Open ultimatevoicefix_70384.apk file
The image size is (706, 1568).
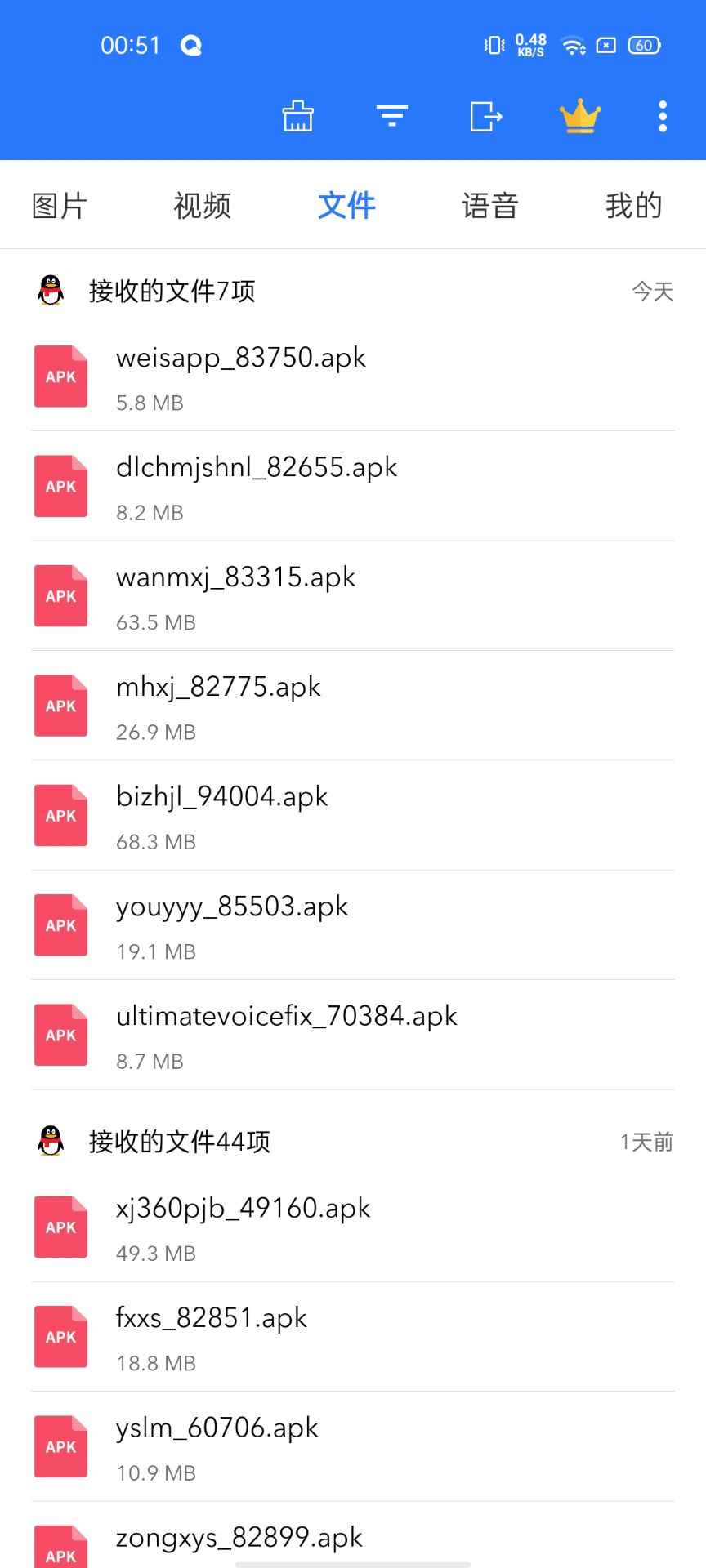coord(353,1035)
